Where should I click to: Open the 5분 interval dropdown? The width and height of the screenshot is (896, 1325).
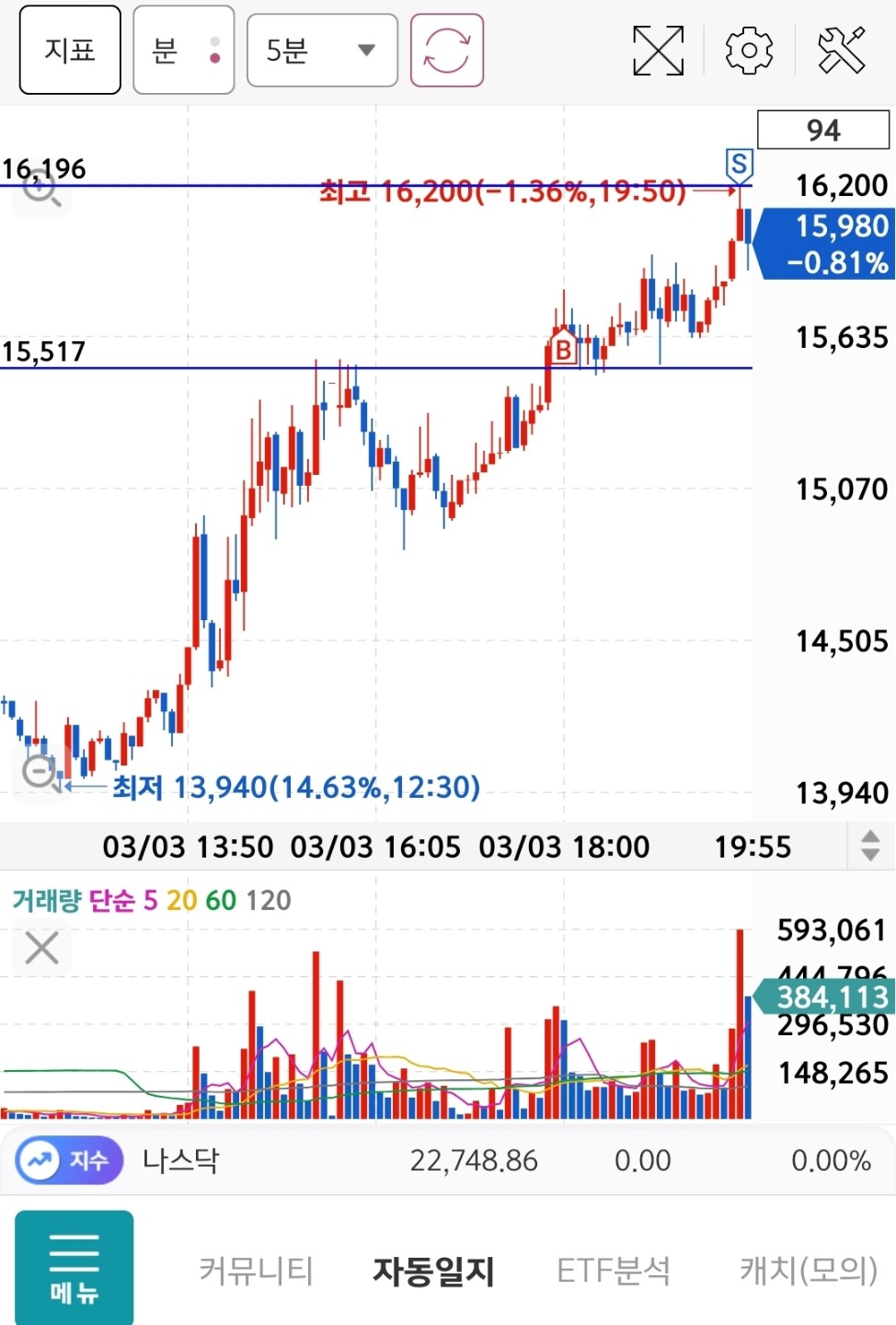(x=322, y=50)
